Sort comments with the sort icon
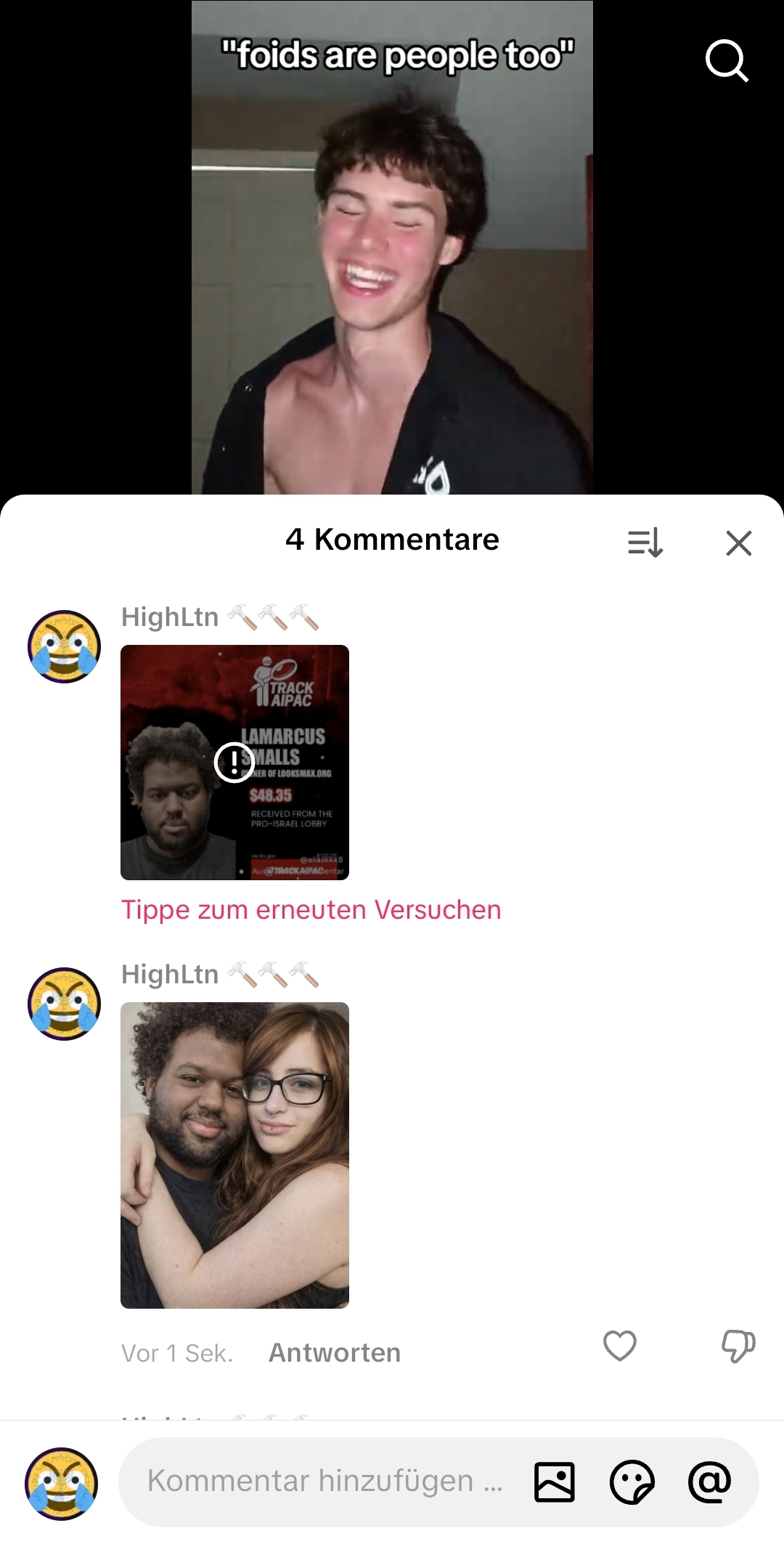 tap(645, 542)
